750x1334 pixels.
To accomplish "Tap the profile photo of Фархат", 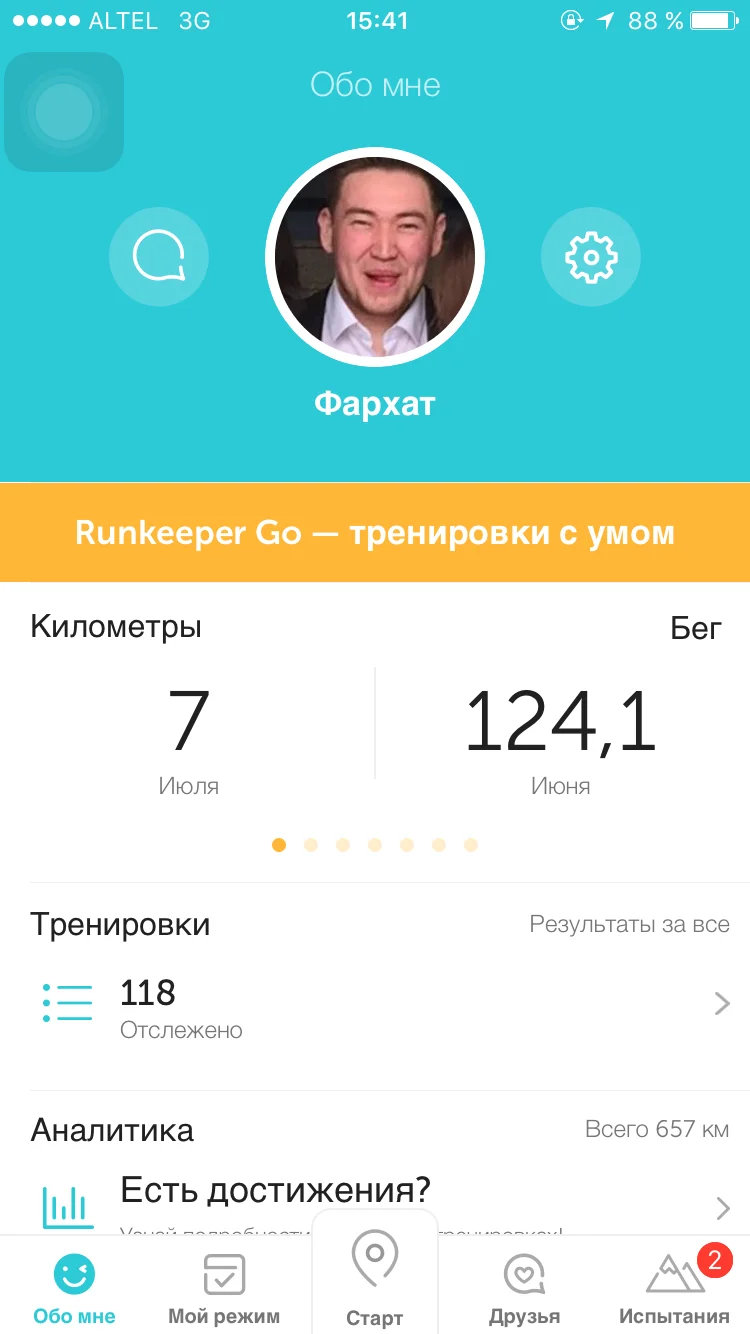I will [x=375, y=258].
